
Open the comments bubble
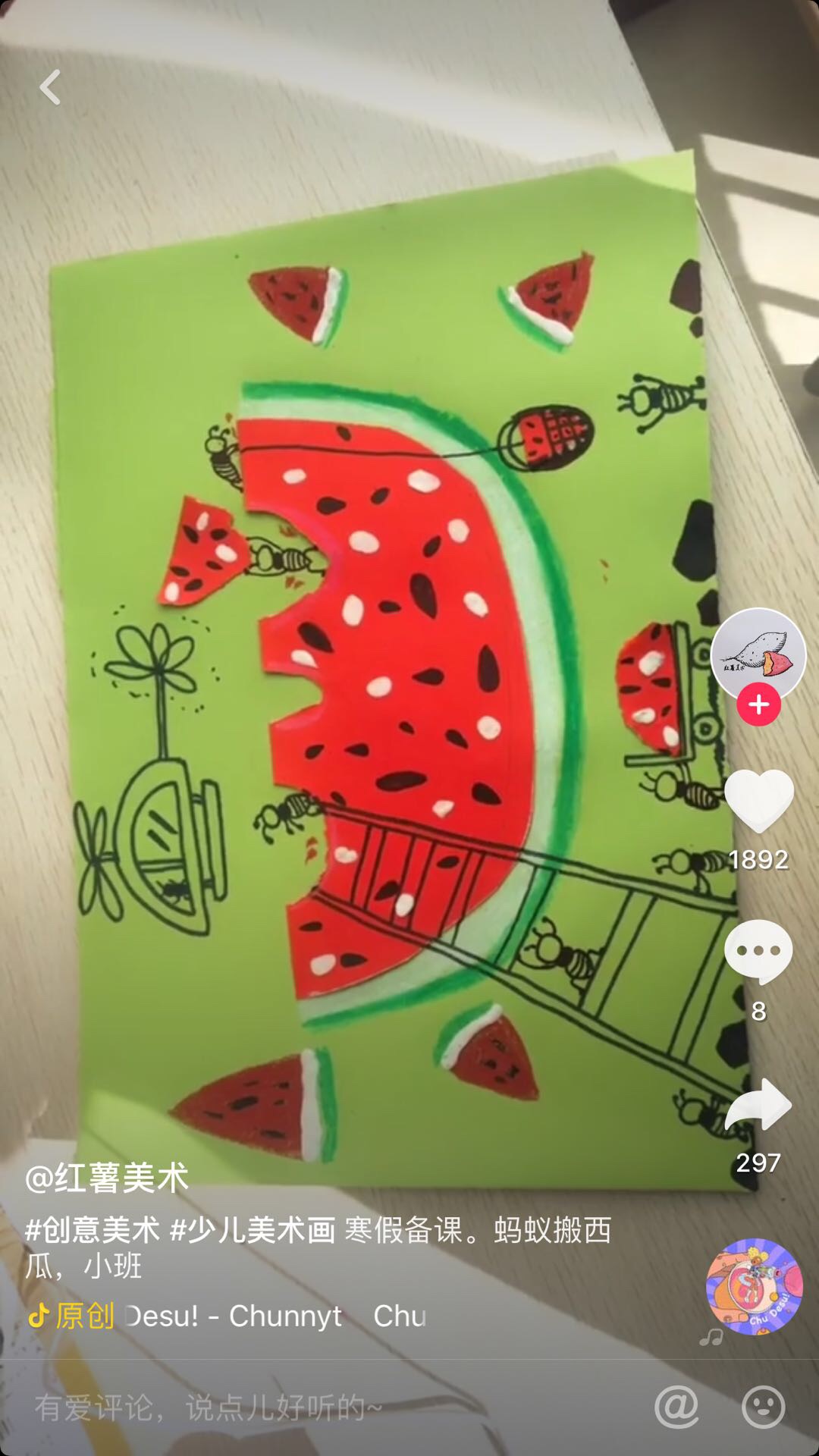pos(758,951)
